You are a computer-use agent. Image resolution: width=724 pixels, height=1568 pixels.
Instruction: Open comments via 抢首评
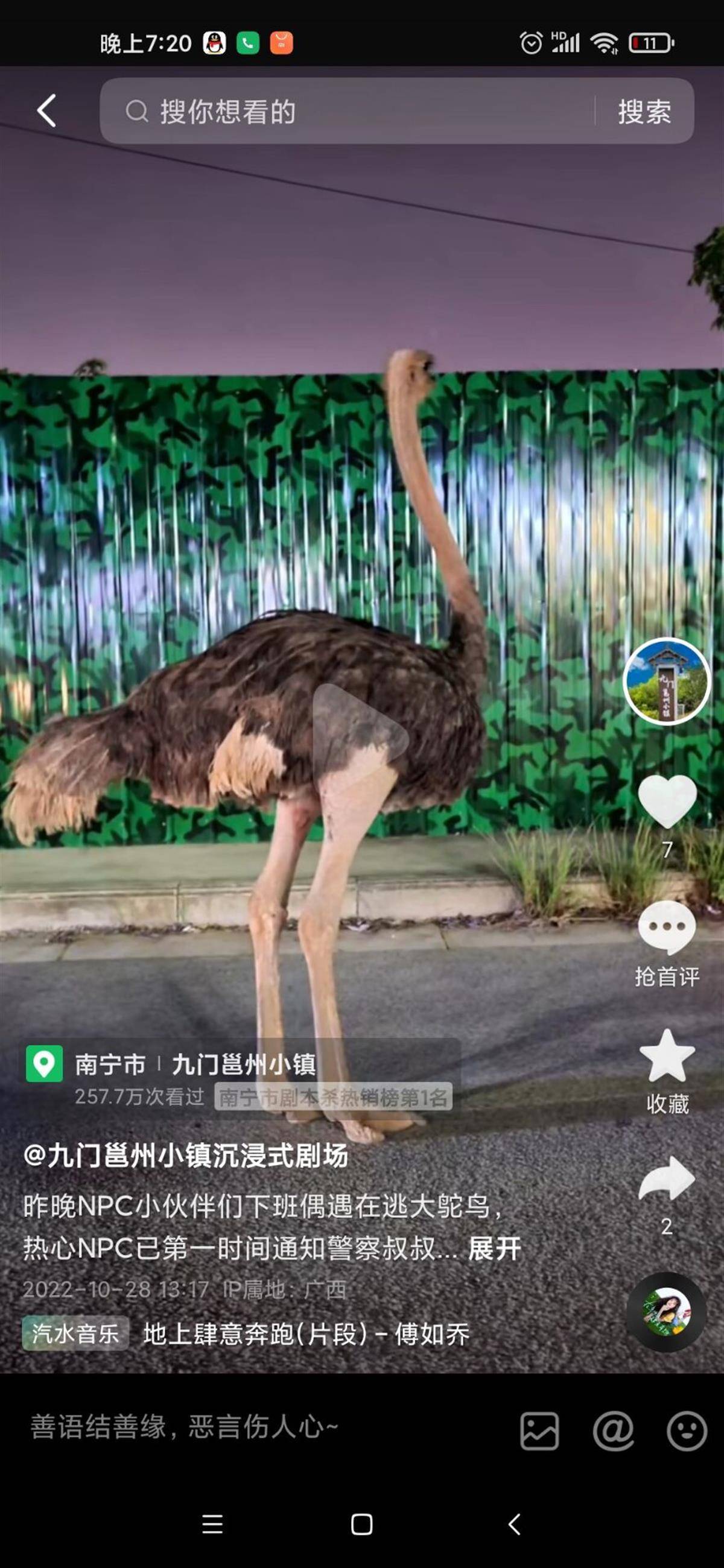(667, 928)
